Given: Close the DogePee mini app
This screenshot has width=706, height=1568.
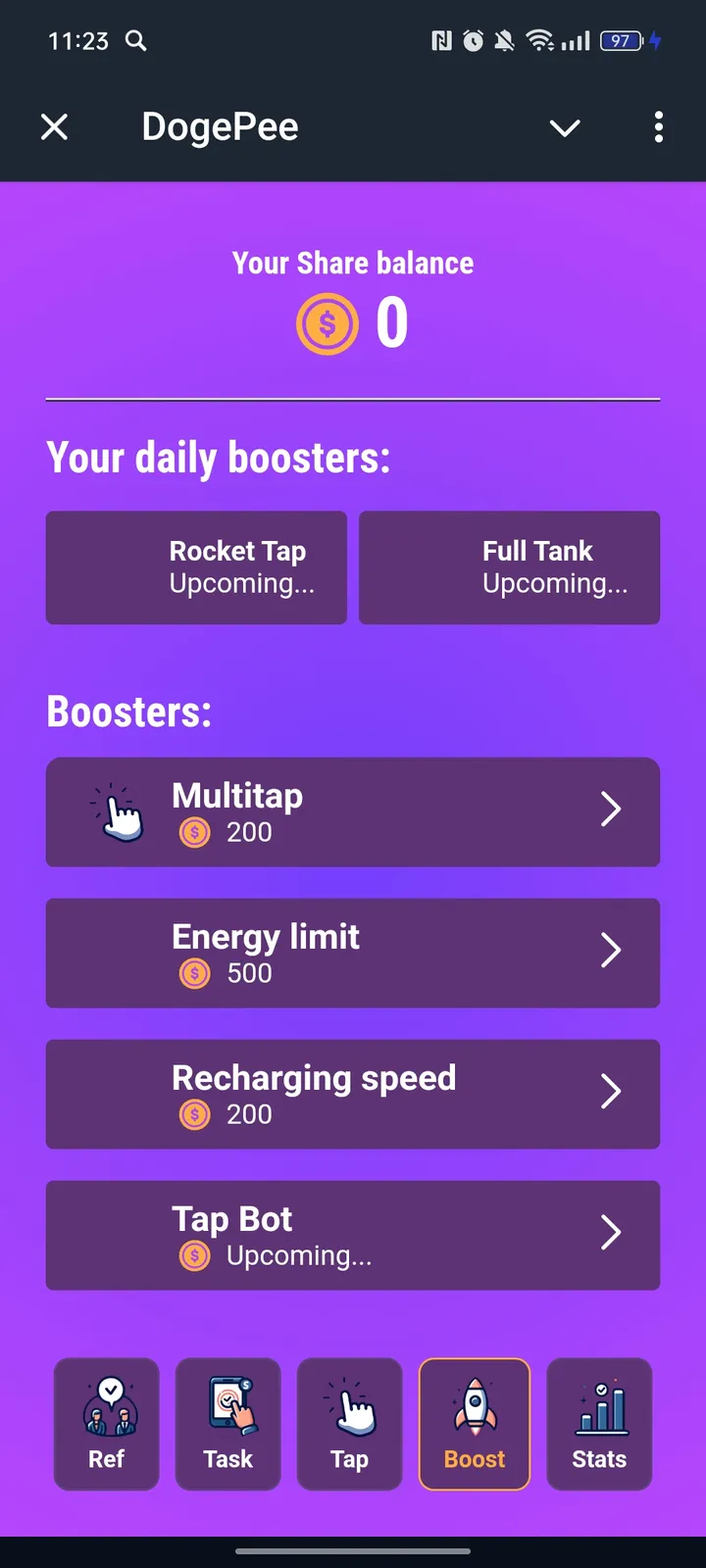Looking at the screenshot, I should [54, 126].
